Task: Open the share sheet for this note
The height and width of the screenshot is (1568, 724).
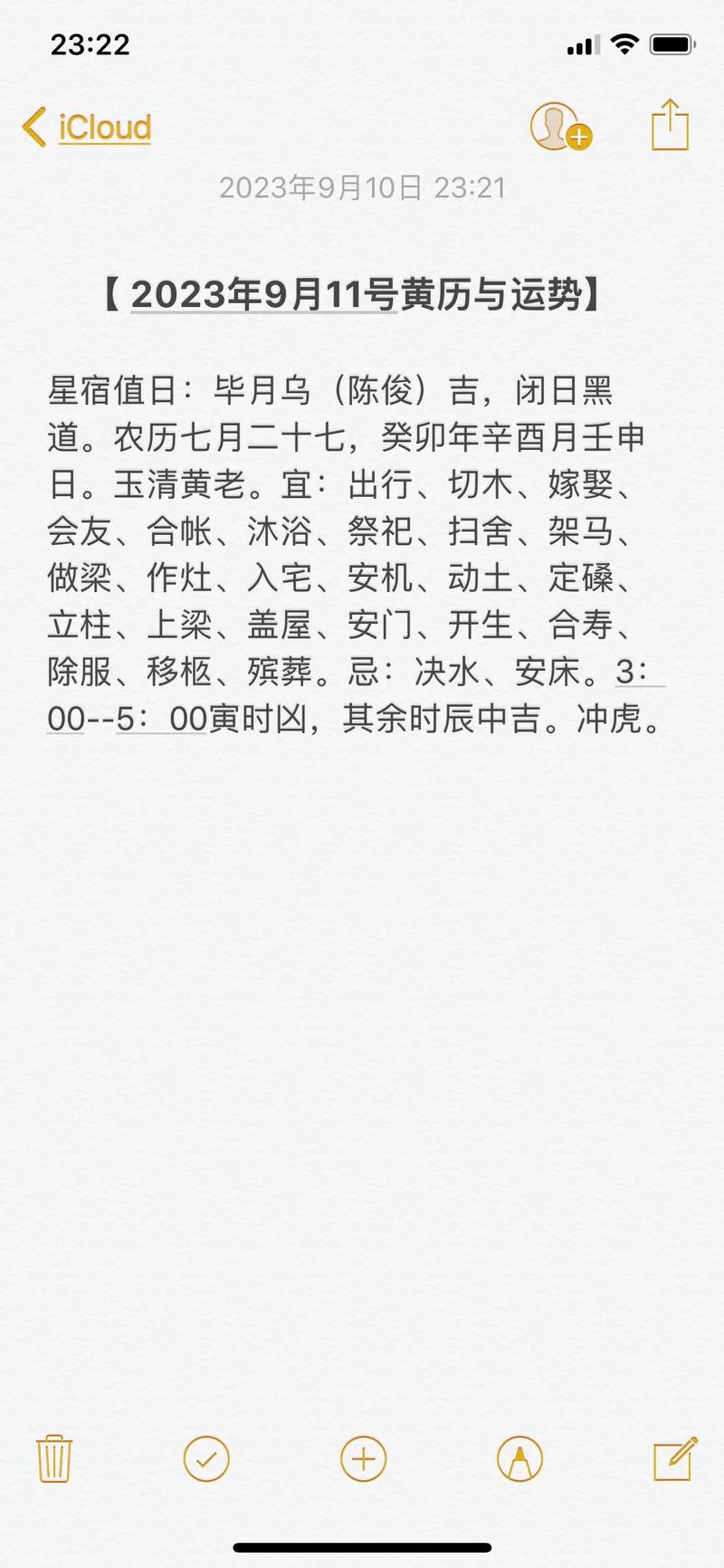Action: 670,125
